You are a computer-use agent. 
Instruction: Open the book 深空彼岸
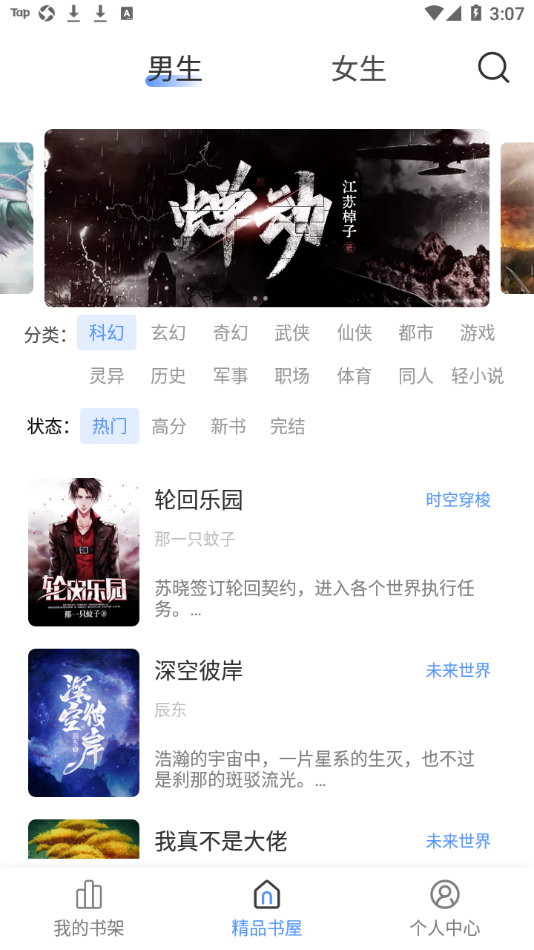point(259,722)
